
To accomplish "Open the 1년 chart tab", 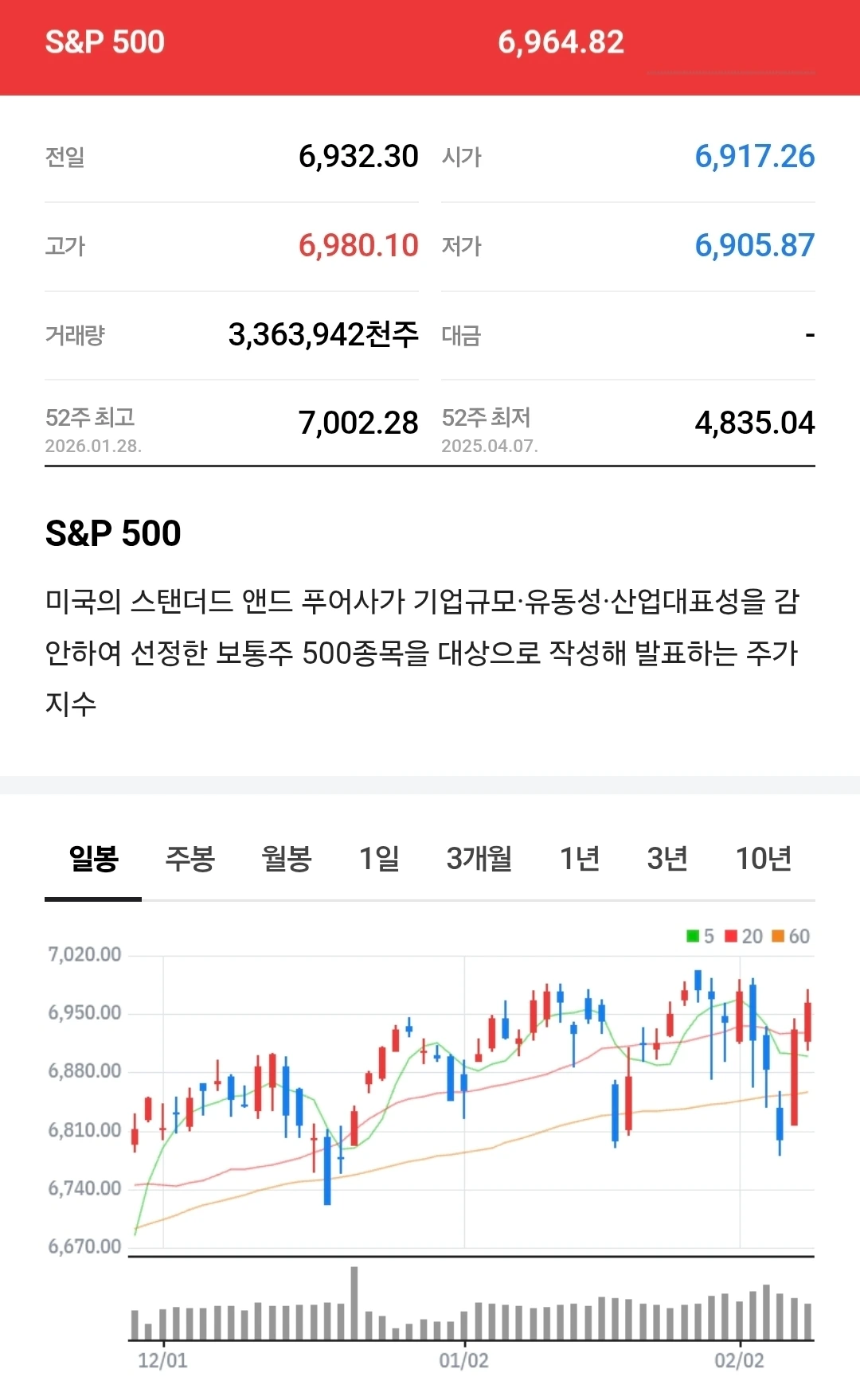I will (x=580, y=859).
